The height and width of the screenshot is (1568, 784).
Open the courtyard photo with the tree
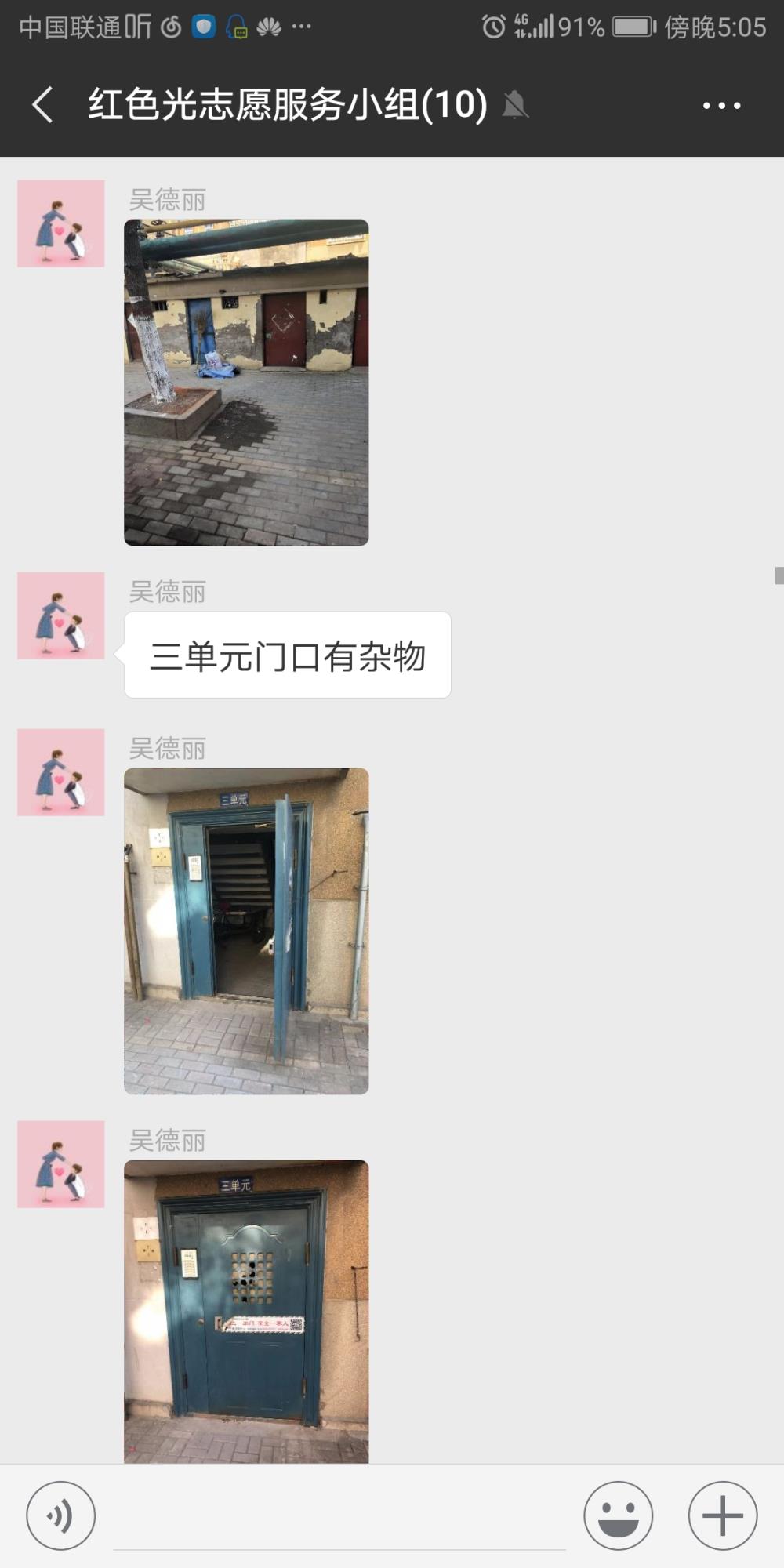pyautogui.click(x=246, y=382)
